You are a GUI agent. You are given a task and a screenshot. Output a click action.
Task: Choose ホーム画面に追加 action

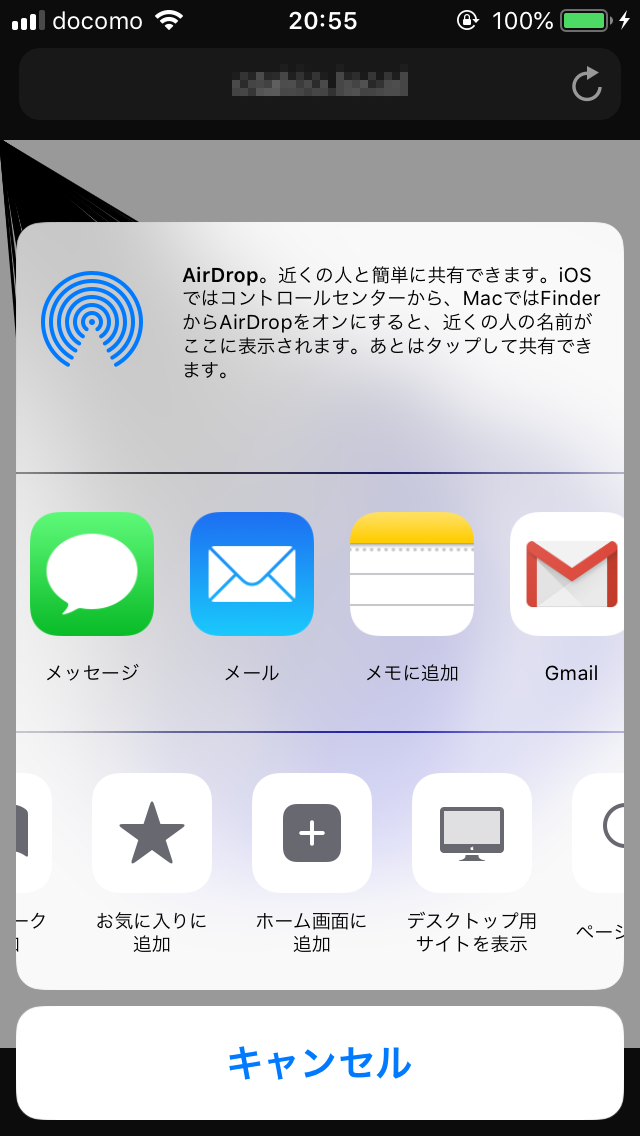point(312,833)
